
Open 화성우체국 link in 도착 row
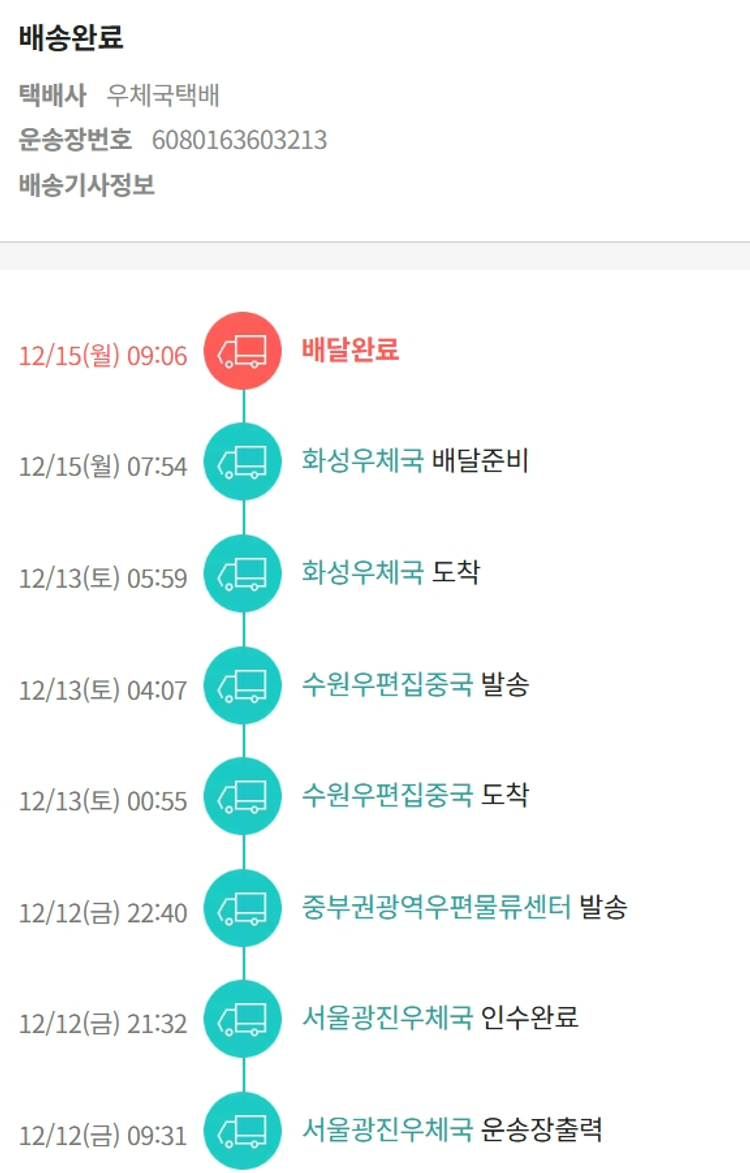click(x=362, y=573)
